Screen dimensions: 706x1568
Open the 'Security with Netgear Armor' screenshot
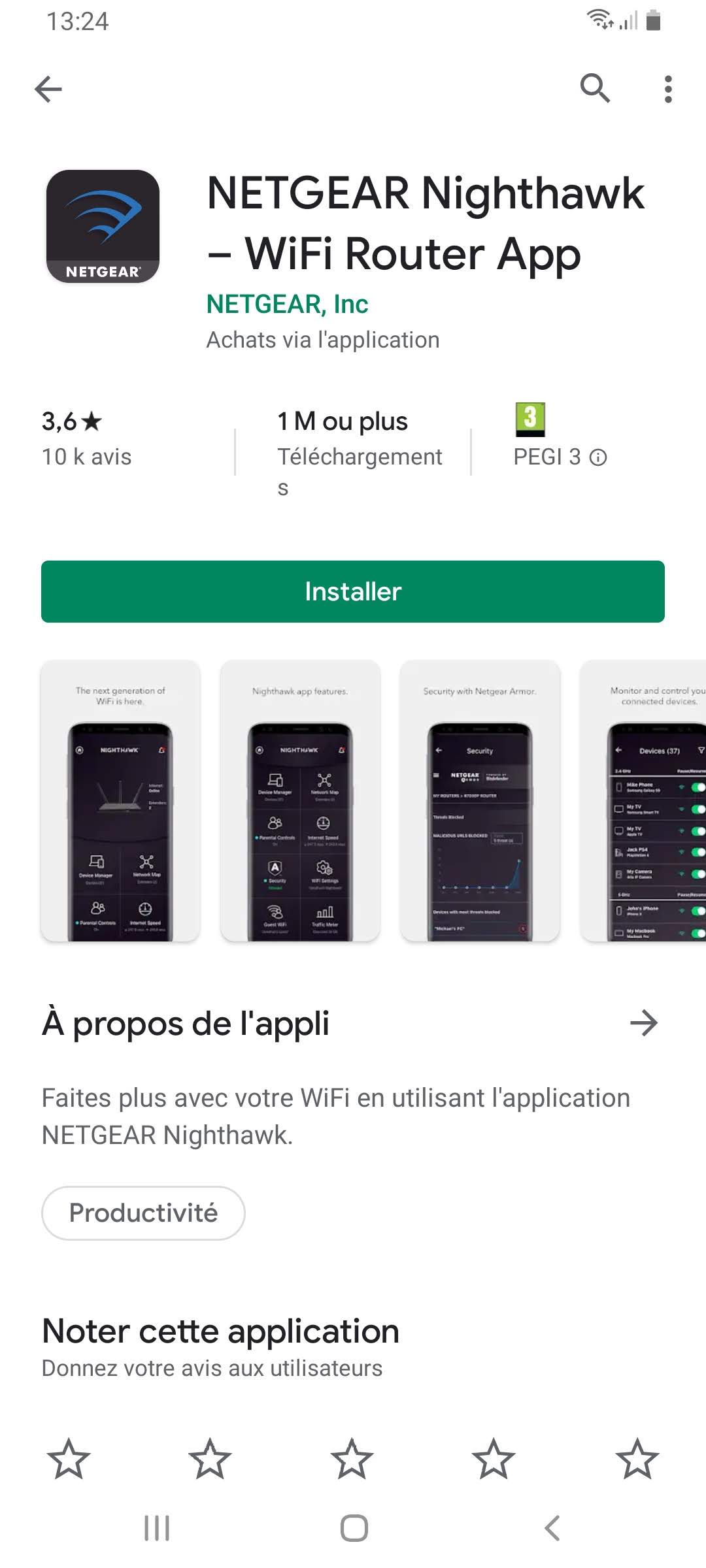tap(480, 800)
